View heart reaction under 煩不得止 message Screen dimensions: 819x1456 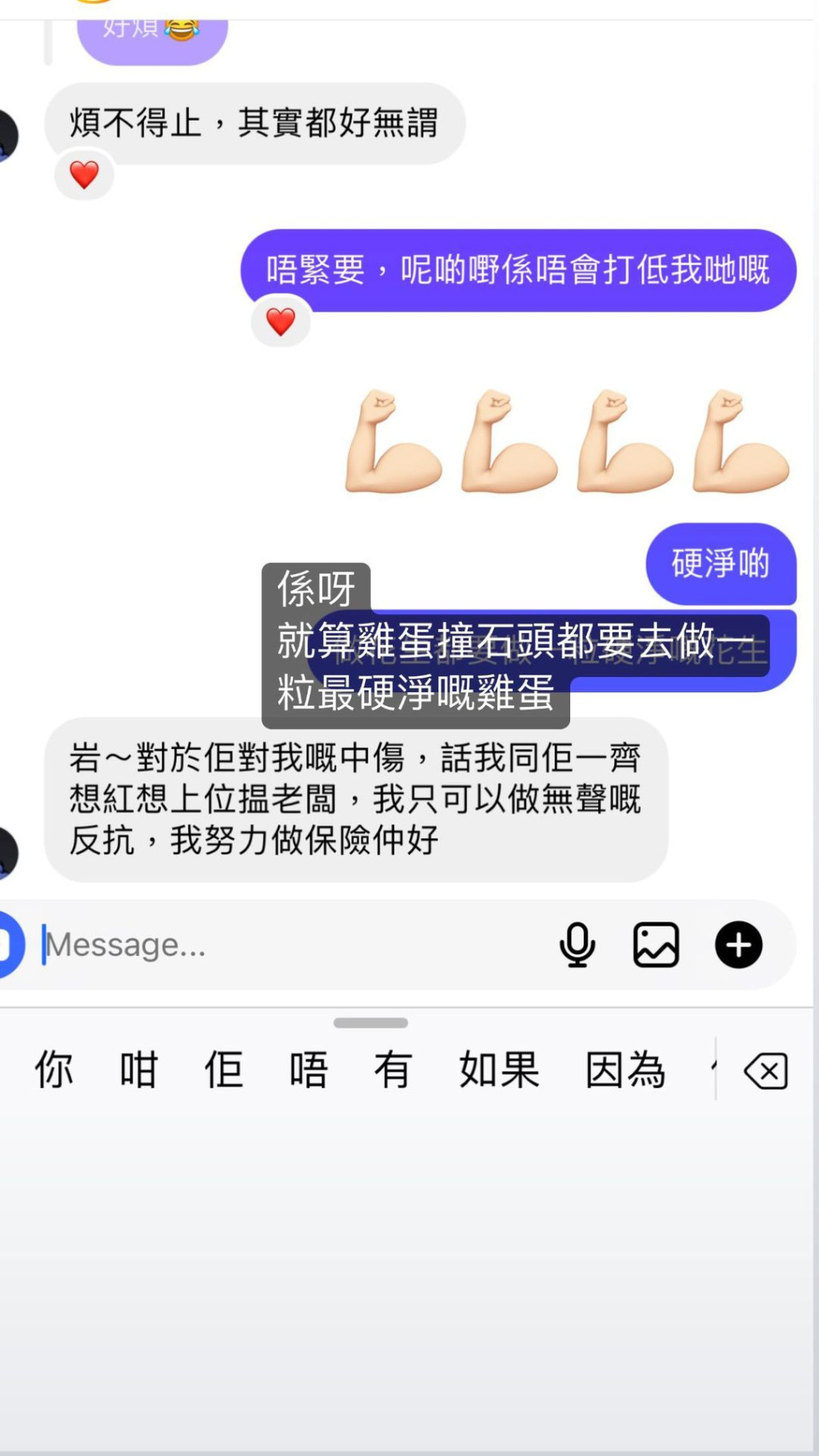click(84, 175)
